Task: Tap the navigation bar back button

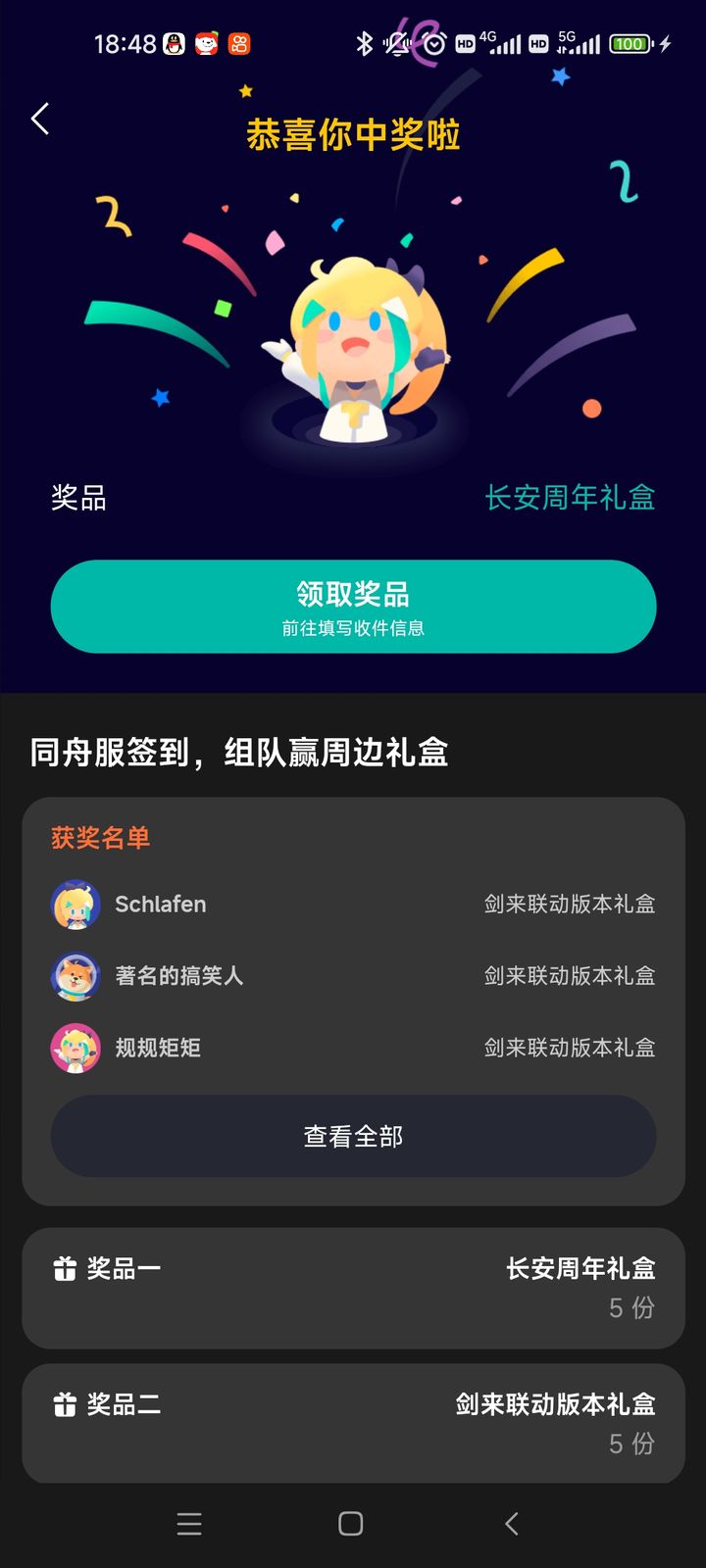Action: (511, 1524)
